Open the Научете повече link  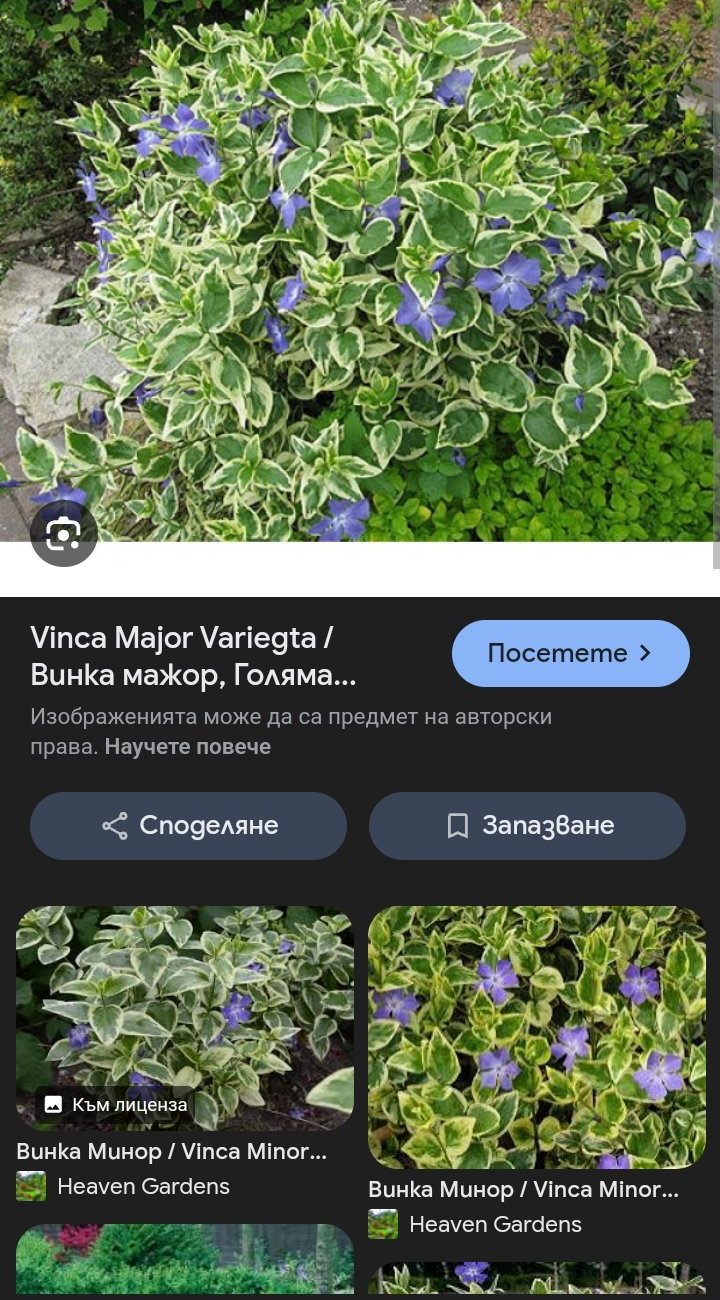coord(188,747)
